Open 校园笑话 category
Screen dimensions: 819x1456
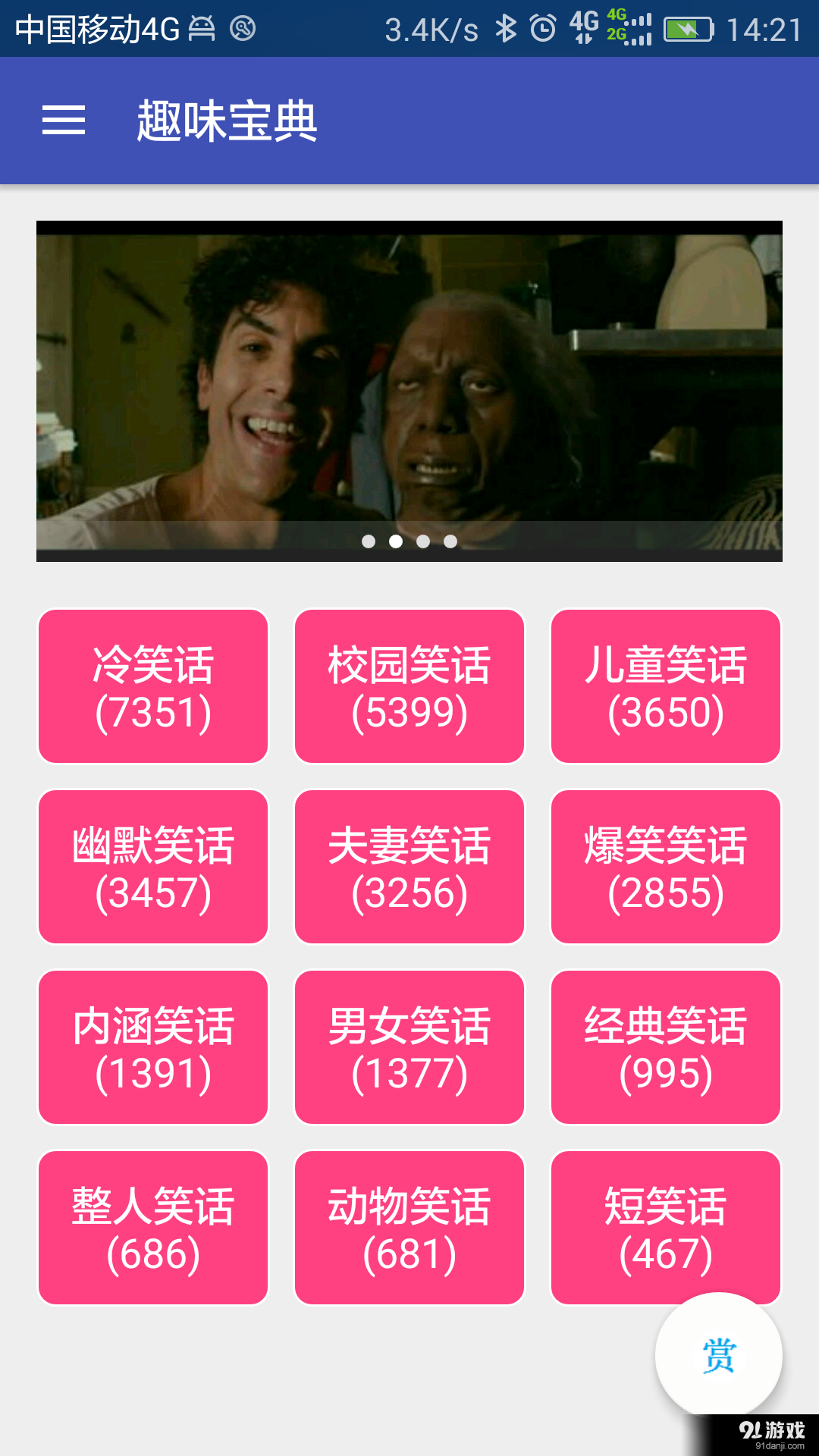(x=409, y=685)
